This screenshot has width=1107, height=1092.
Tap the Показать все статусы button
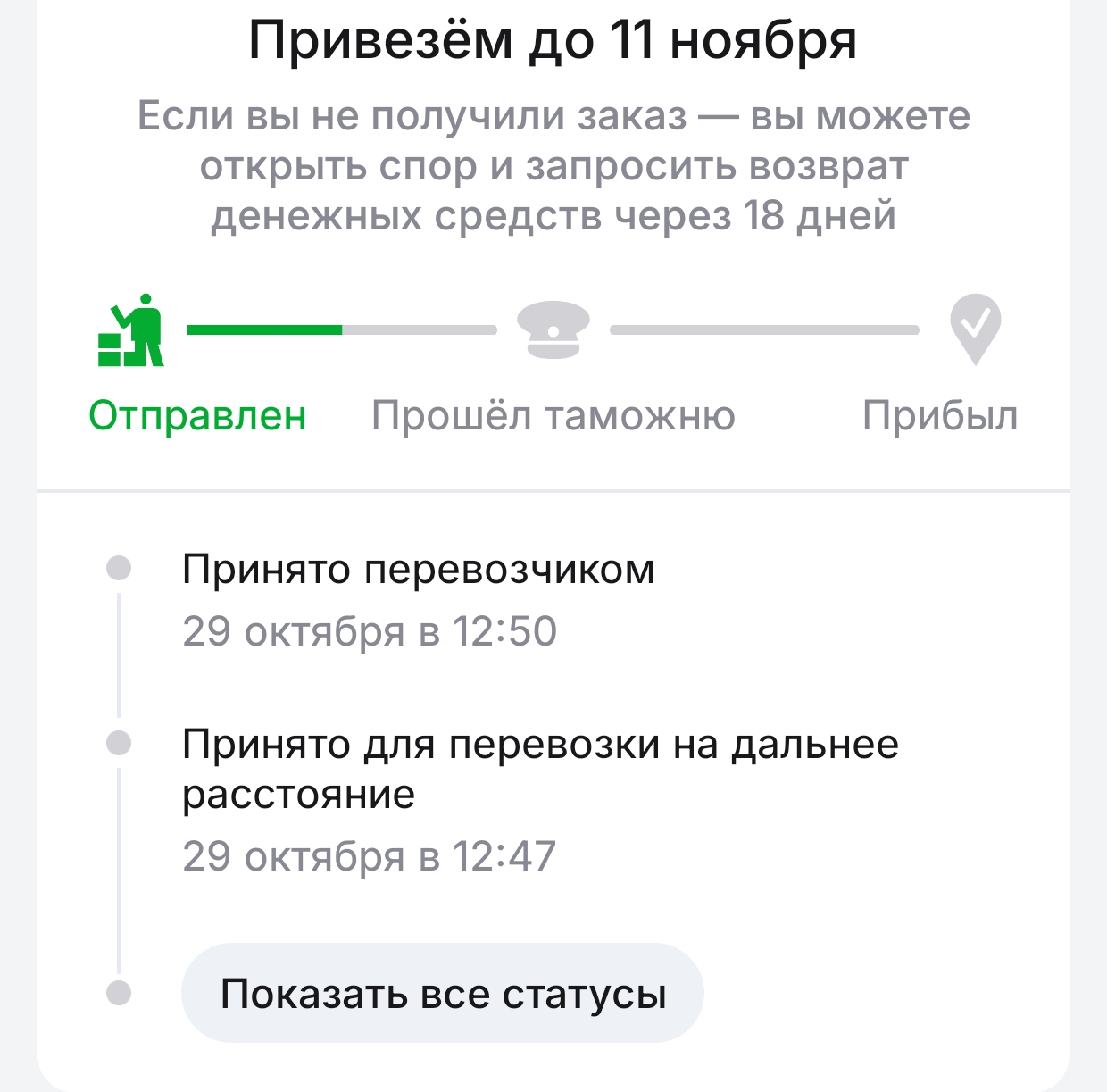click(x=443, y=993)
